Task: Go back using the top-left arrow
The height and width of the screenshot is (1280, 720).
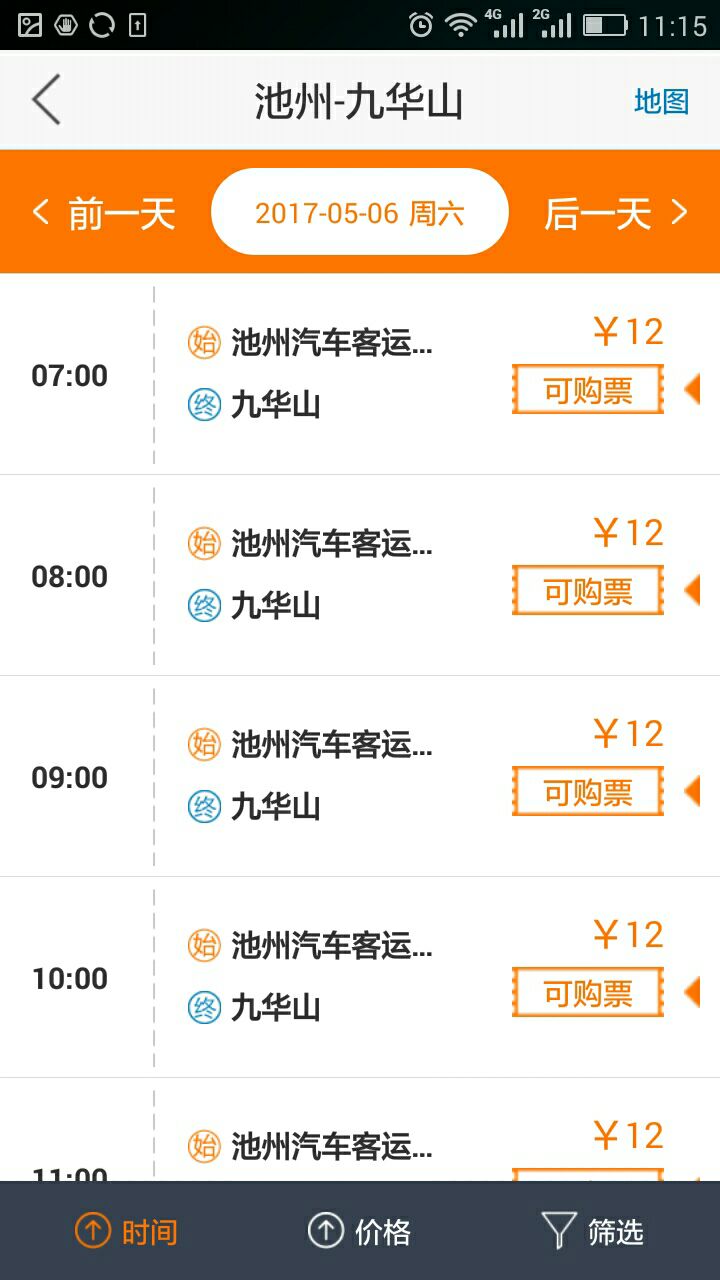Action: click(x=46, y=100)
